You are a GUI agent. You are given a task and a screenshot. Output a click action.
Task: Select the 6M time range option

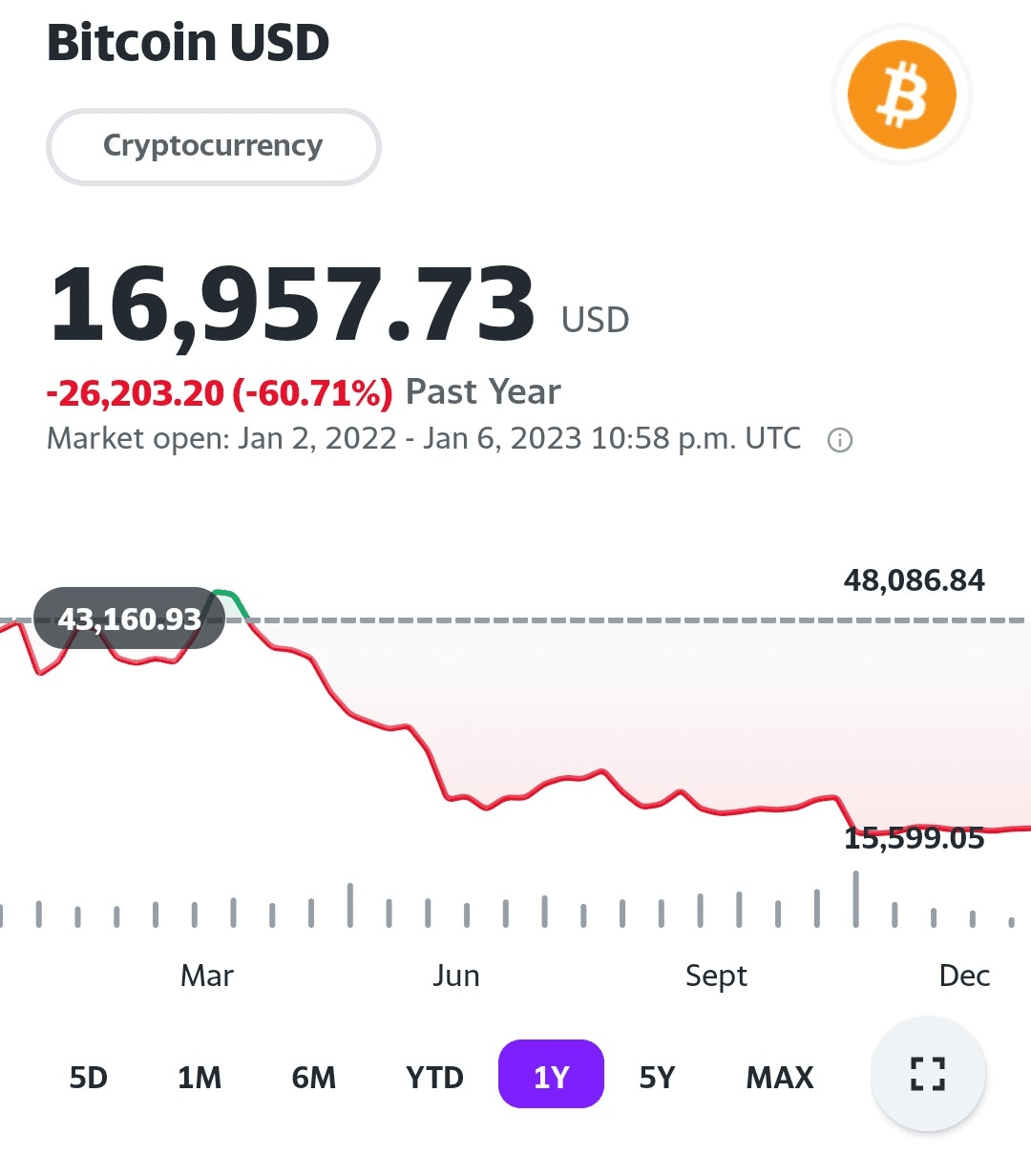[314, 1077]
